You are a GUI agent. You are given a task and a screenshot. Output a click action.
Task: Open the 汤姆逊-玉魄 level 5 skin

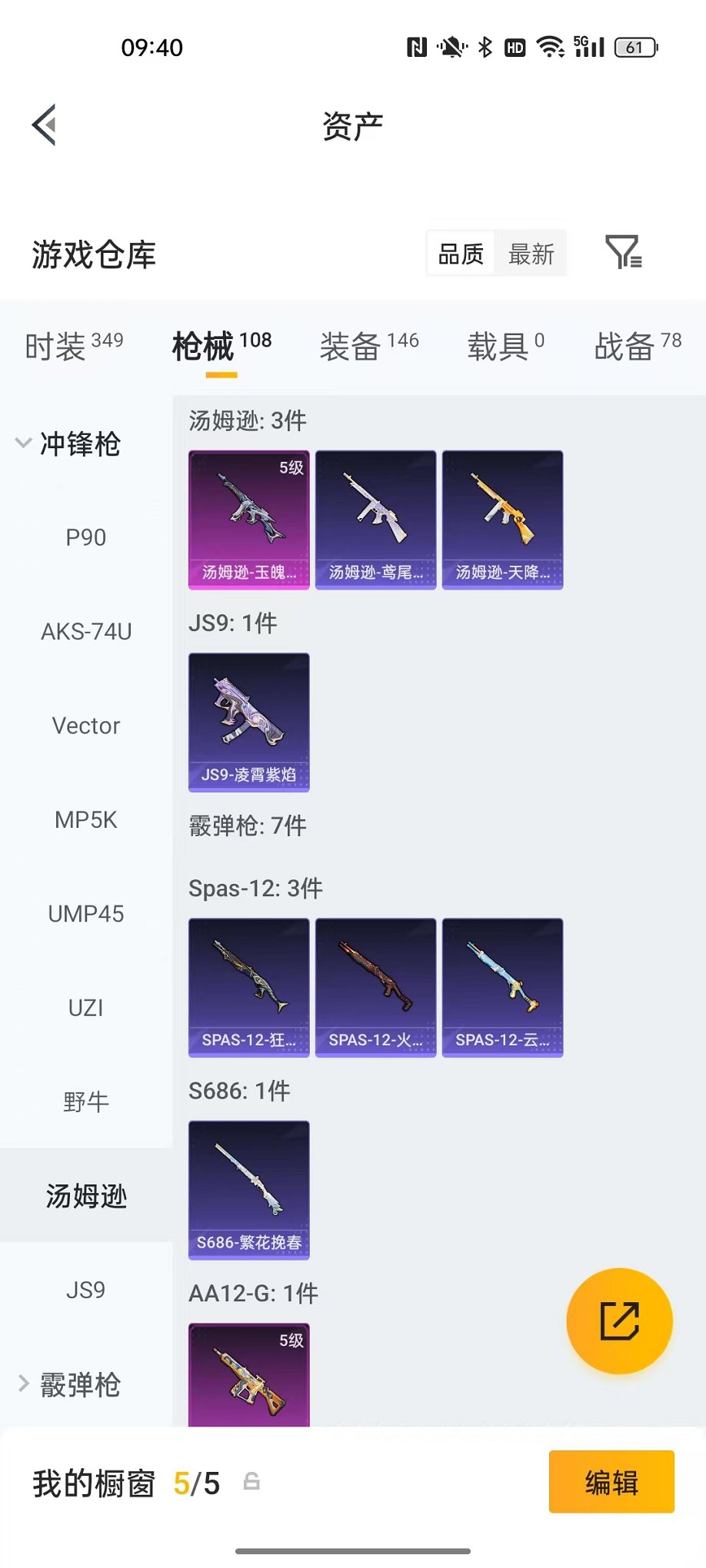pos(249,520)
